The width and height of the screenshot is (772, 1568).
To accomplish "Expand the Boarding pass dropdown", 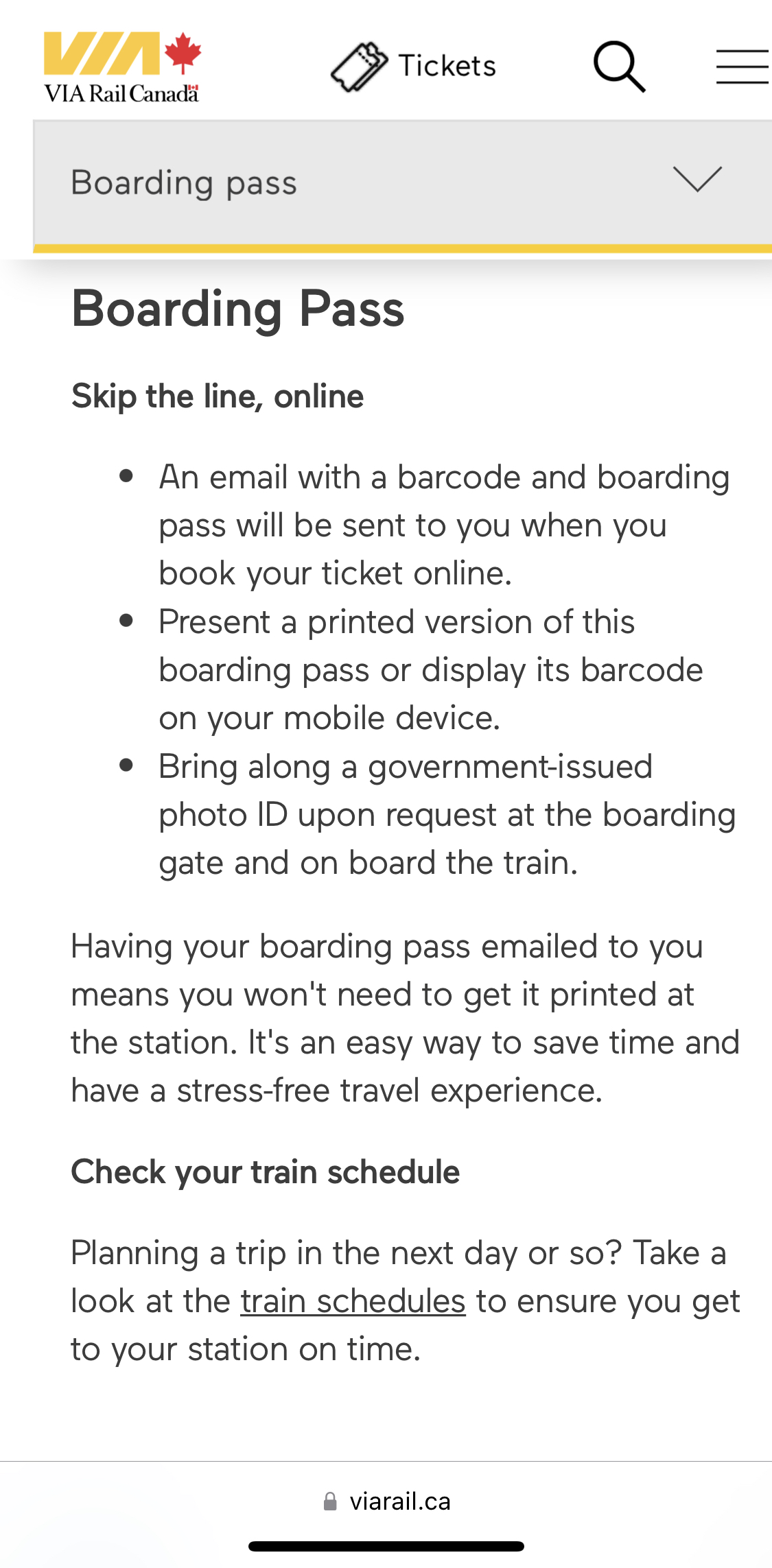I will [x=403, y=183].
